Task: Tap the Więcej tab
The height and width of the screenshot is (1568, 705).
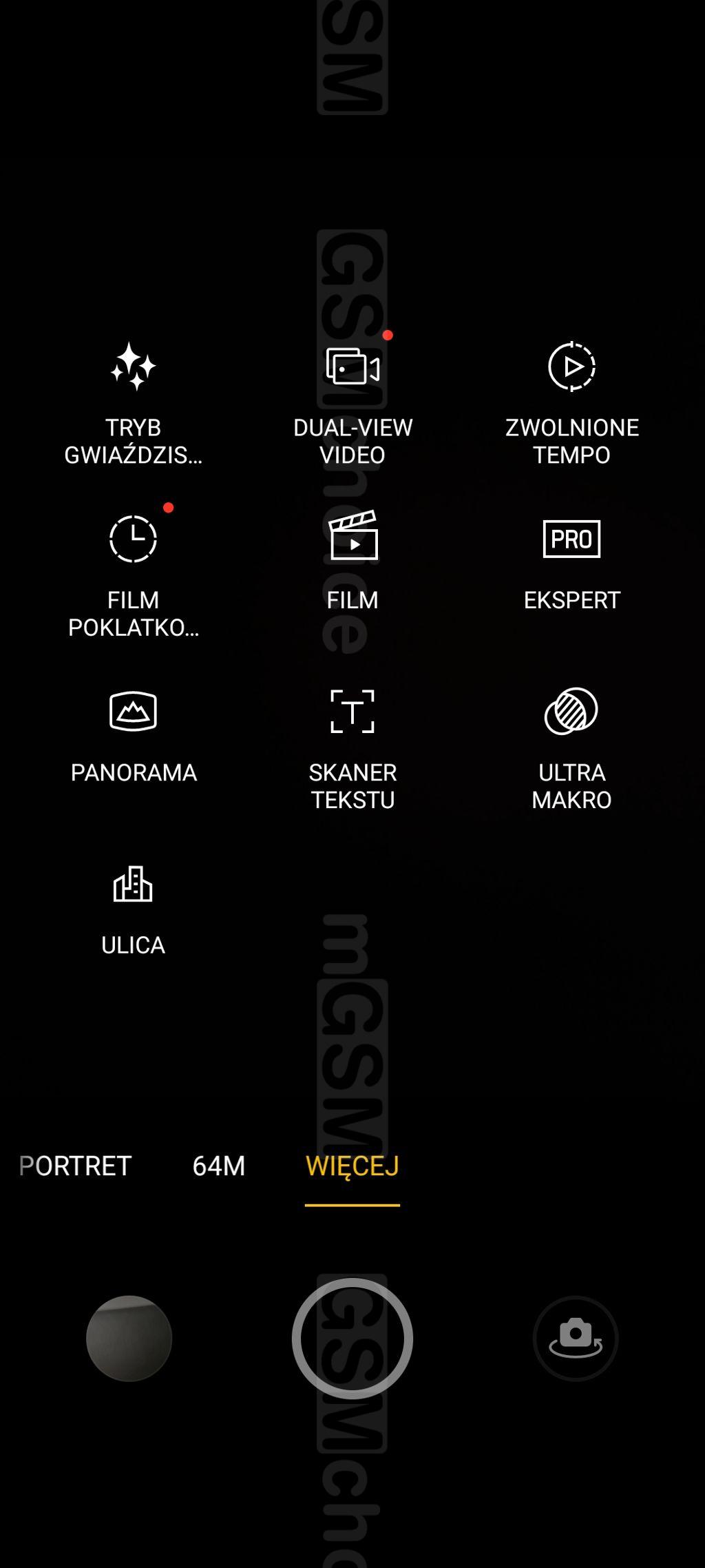Action: click(x=352, y=1166)
